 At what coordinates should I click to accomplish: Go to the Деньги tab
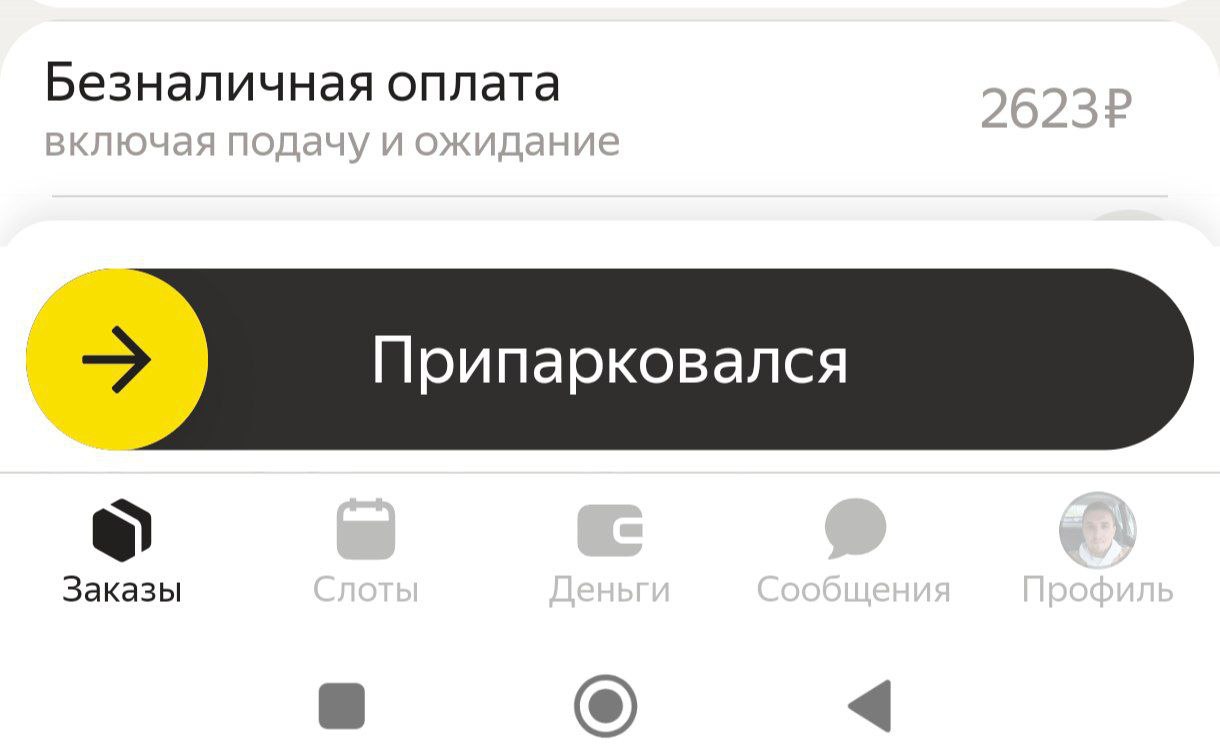tap(610, 553)
